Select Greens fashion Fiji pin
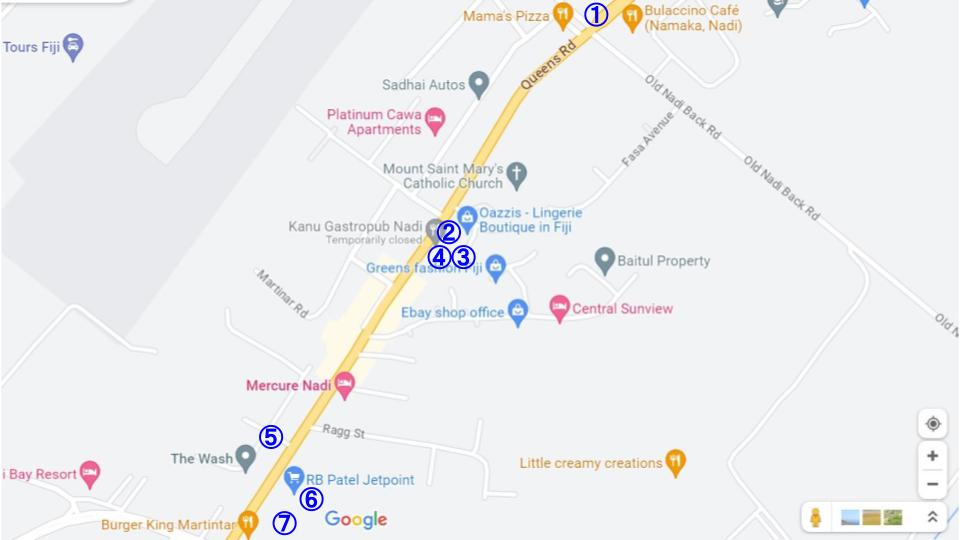Image resolution: width=960 pixels, height=540 pixels. (x=496, y=266)
